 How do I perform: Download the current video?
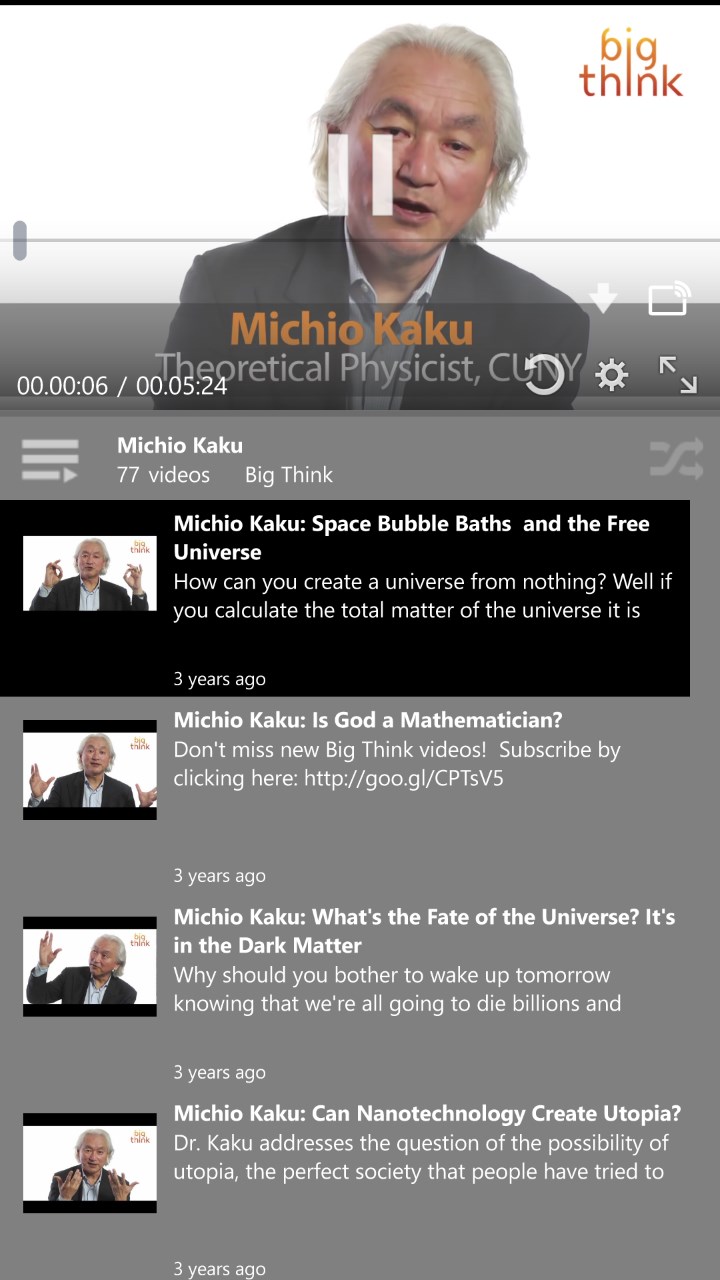point(603,298)
